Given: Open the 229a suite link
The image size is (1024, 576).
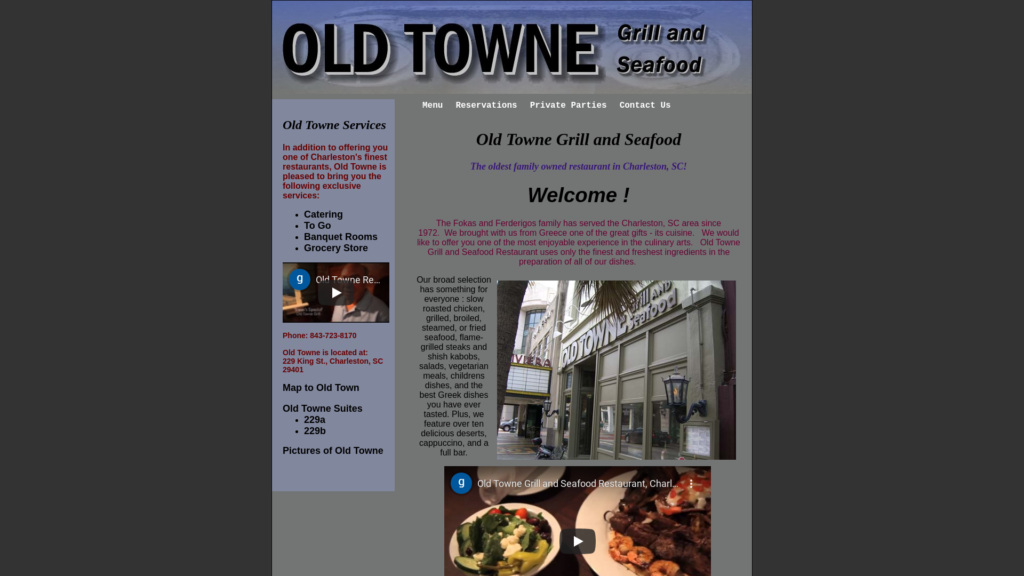Looking at the screenshot, I should click(314, 420).
